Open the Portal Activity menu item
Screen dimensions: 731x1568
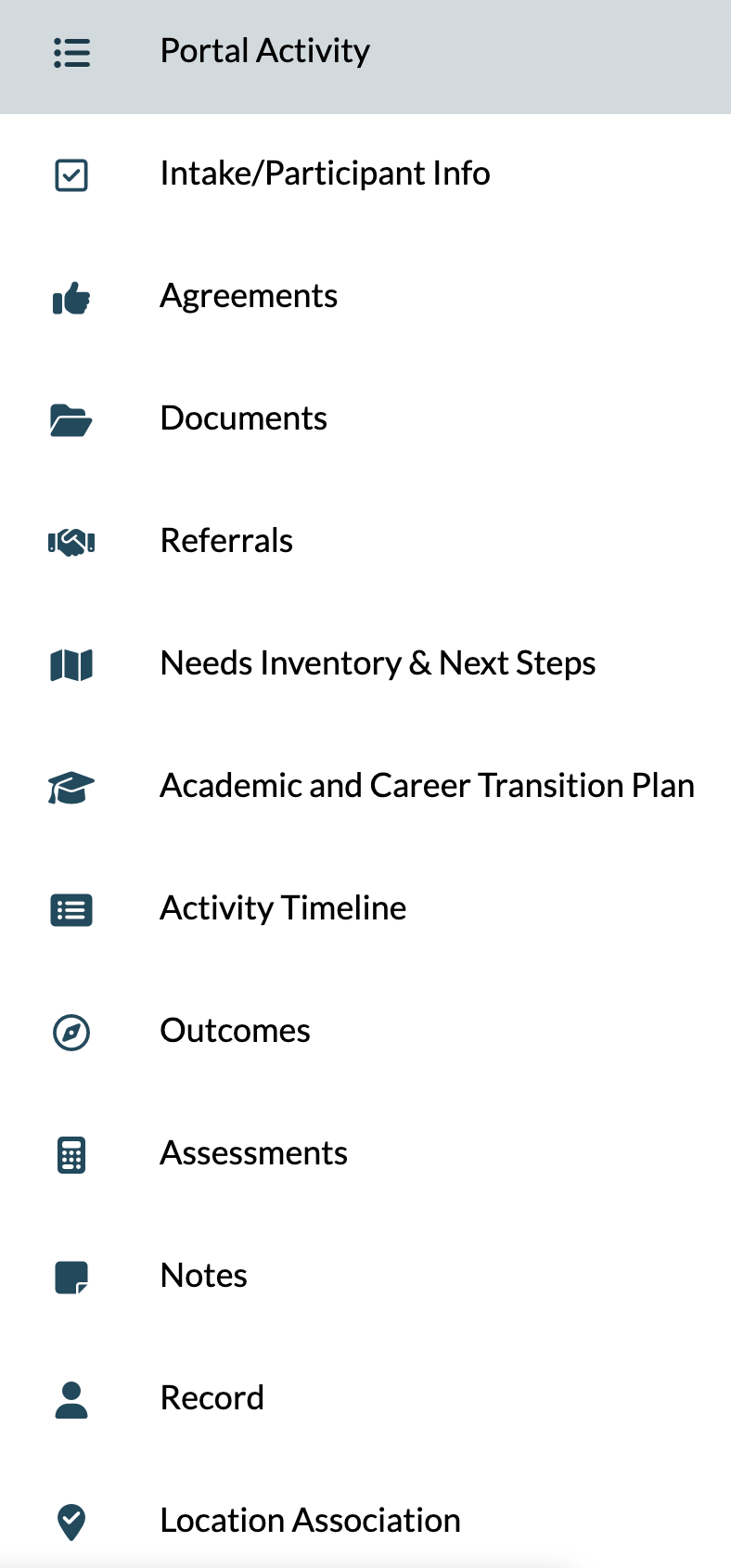coord(264,52)
